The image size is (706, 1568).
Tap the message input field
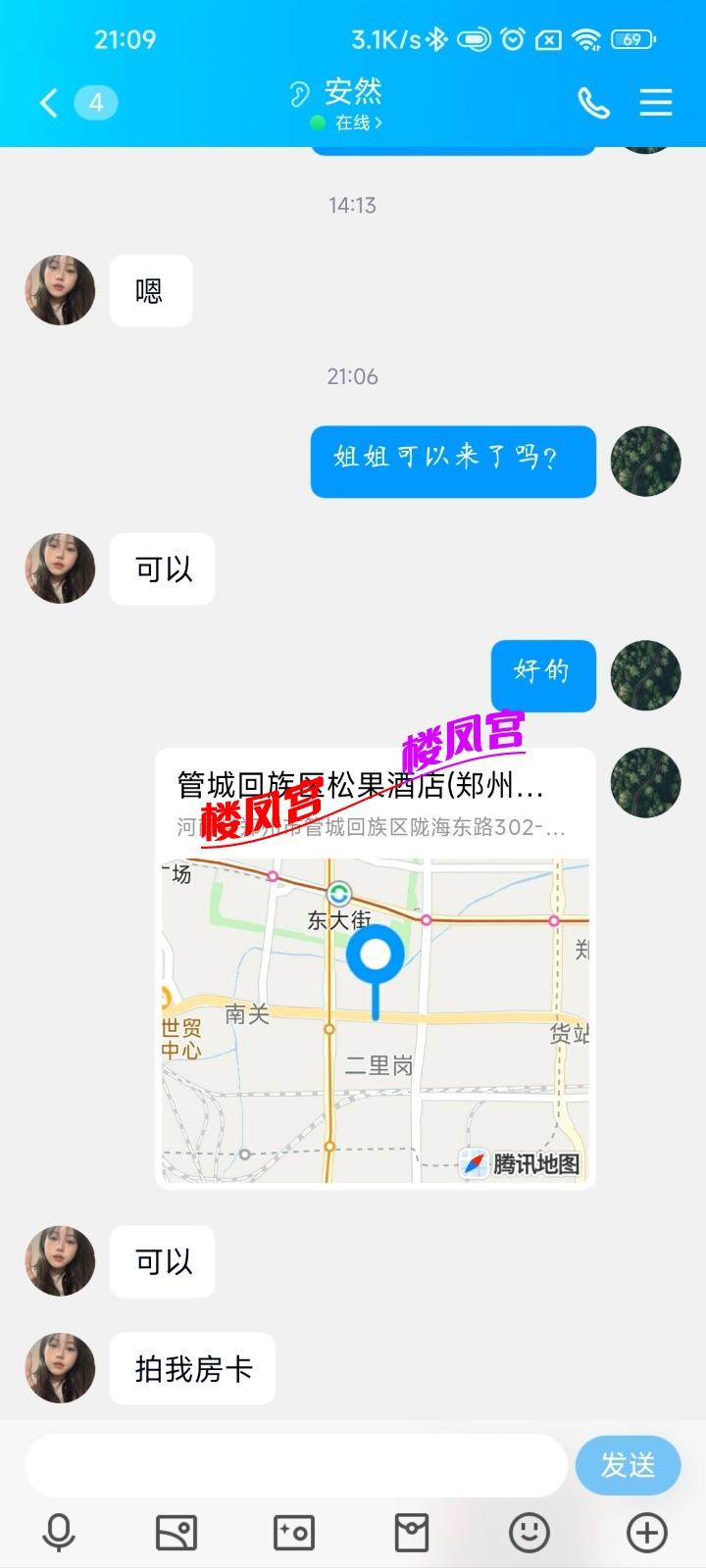point(294,1464)
